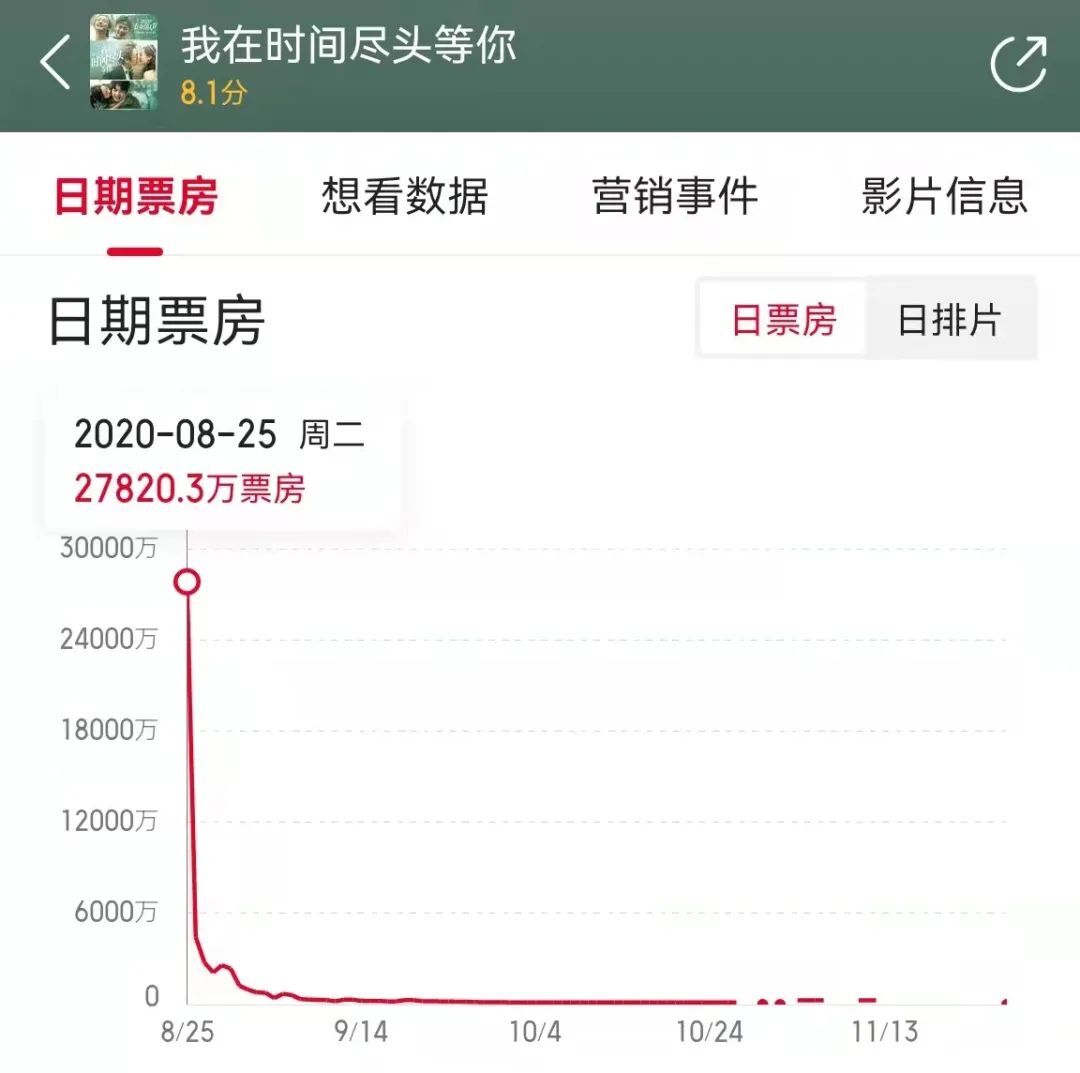Viewport: 1080px width, 1073px height.
Task: Open the movie poster thumbnail
Action: tap(124, 62)
